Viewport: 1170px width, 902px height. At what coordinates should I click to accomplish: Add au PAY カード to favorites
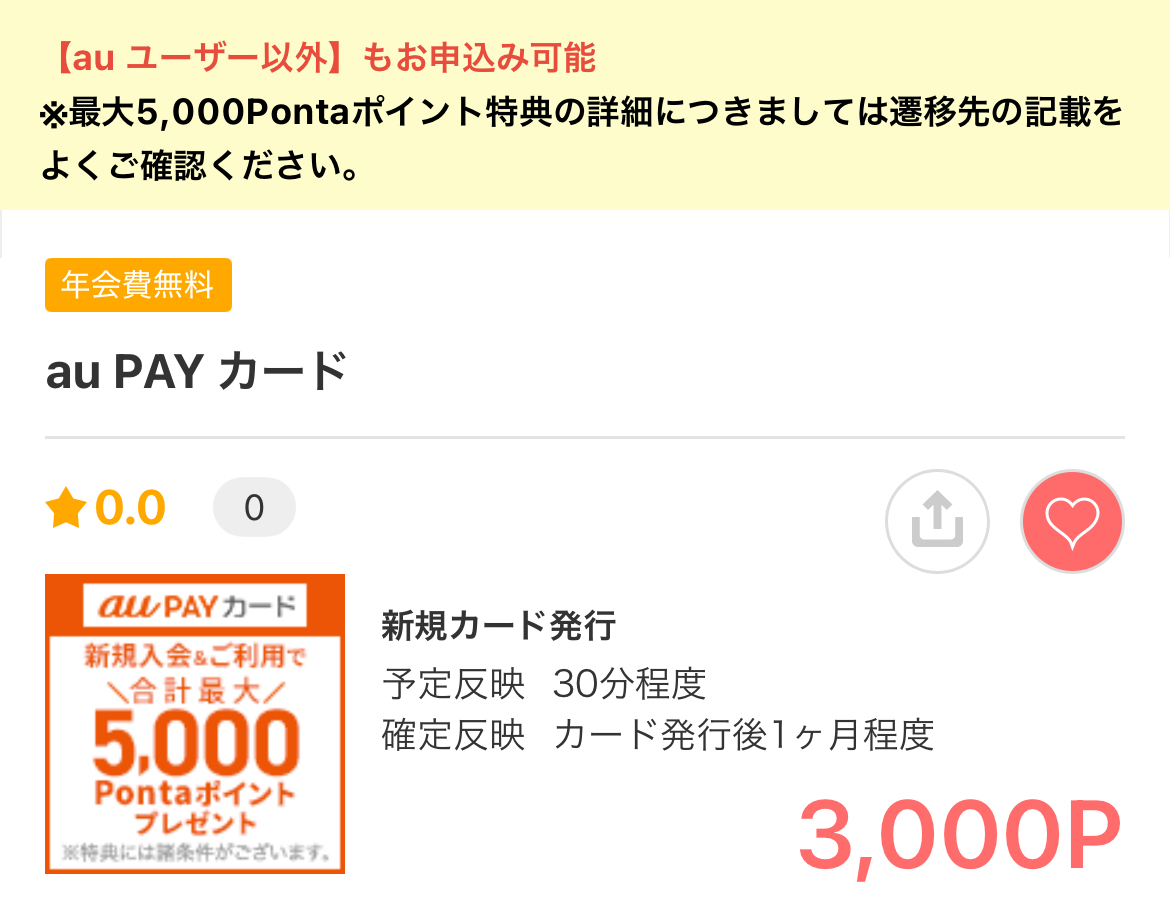point(1072,521)
